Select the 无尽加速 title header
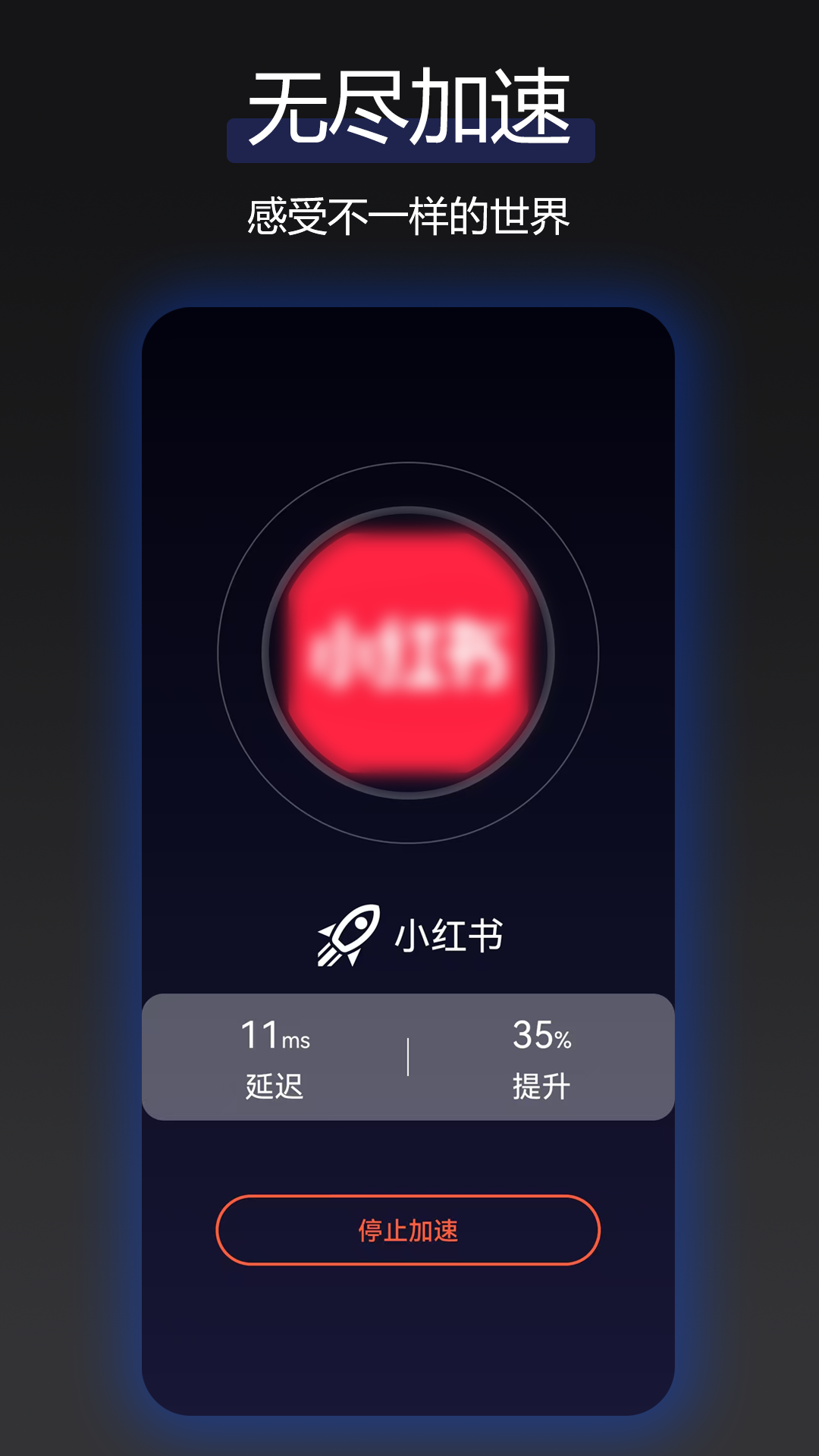 point(409,106)
